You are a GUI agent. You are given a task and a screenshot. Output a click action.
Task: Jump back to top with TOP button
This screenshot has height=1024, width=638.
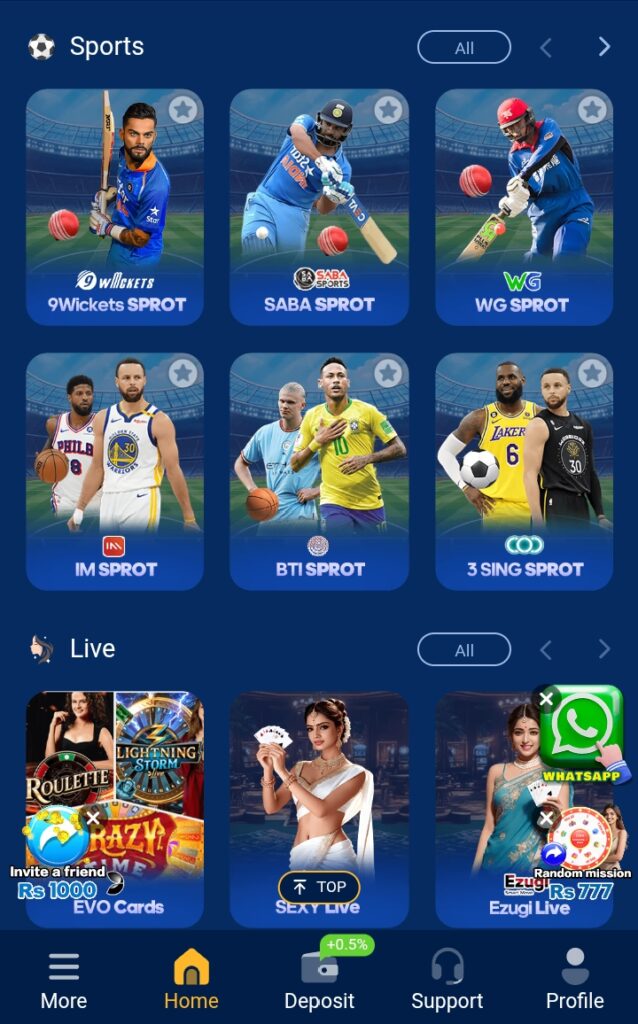[x=319, y=887]
